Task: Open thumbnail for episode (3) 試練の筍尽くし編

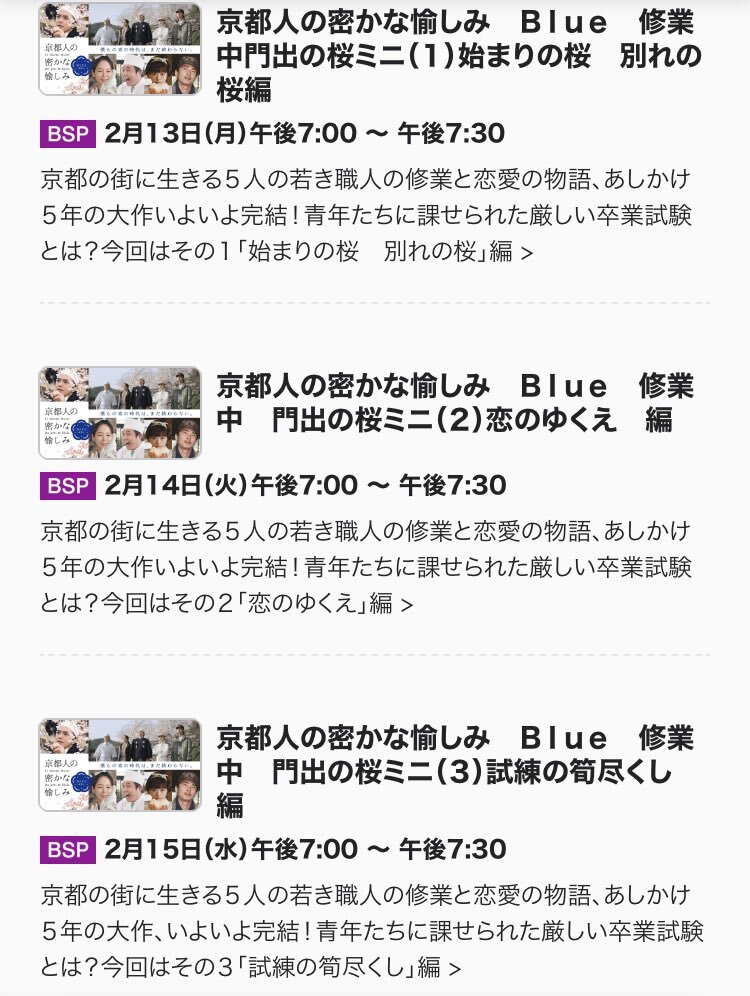Action: click(x=120, y=765)
